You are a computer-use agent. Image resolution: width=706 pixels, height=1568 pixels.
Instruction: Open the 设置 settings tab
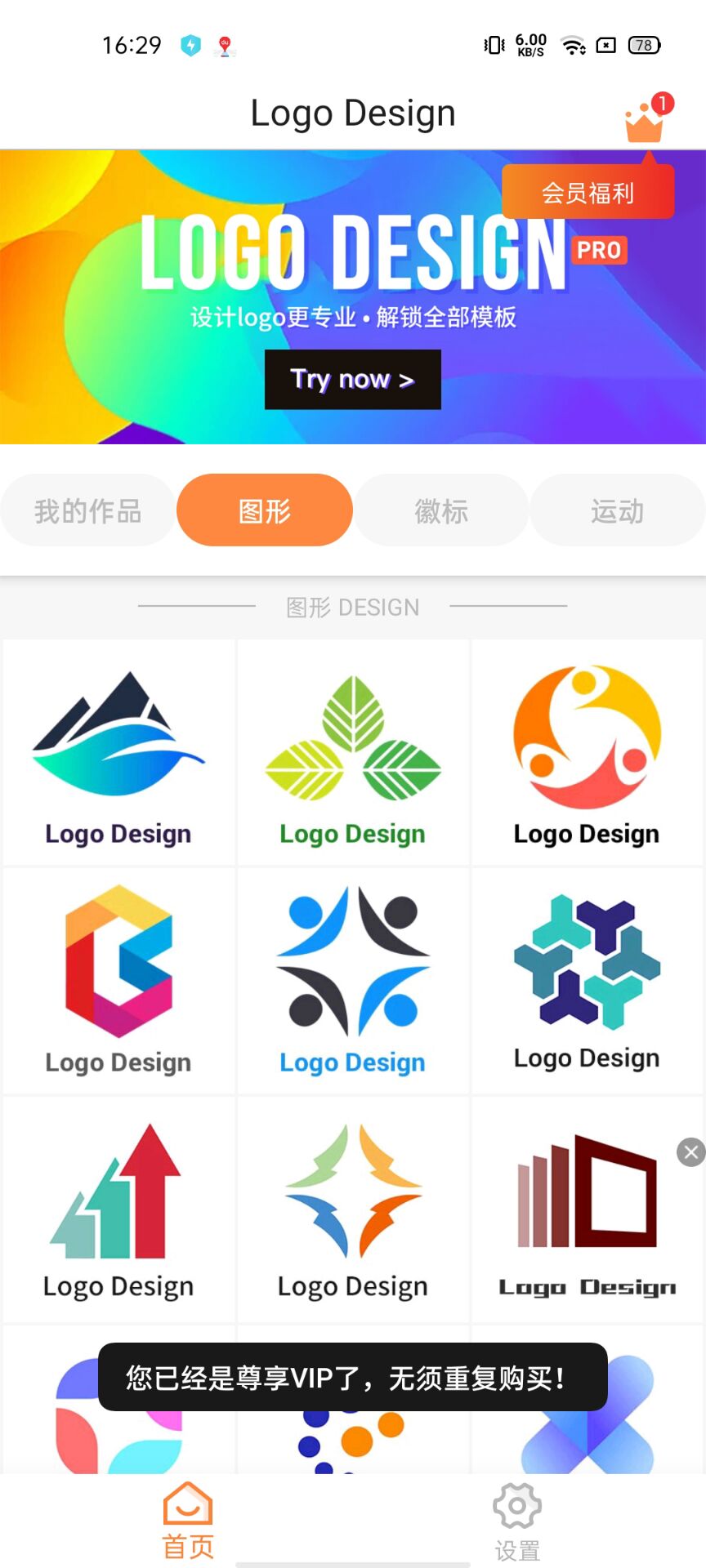click(517, 1522)
